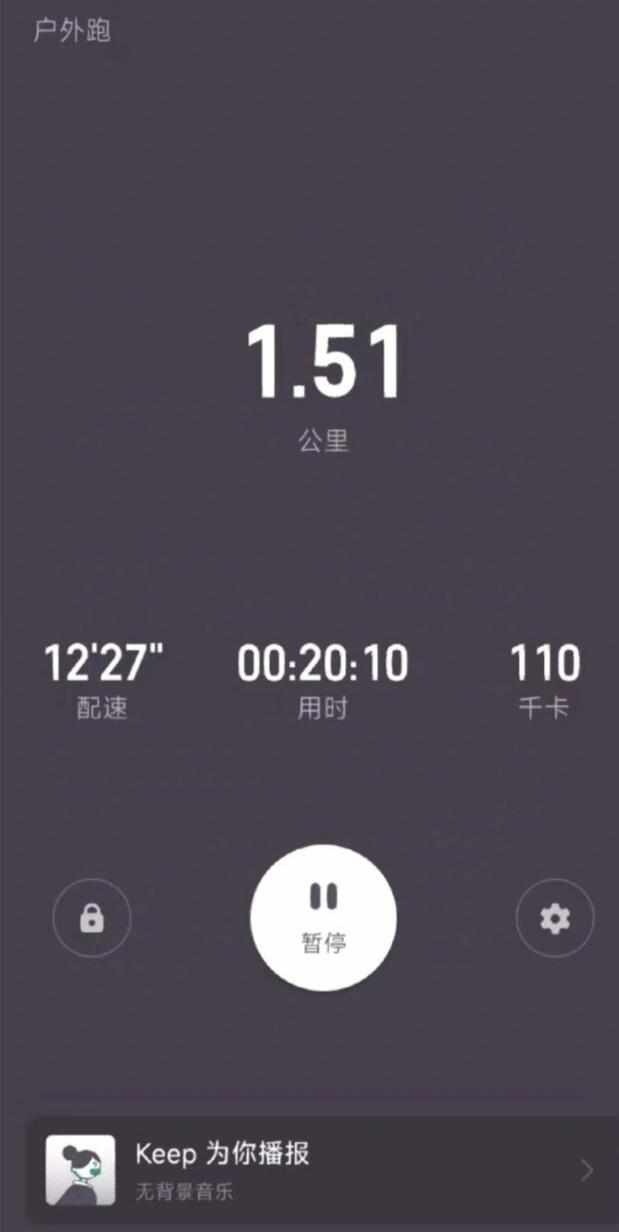This screenshot has width=619, height=1232.
Task: Pause the outdoor run with 暂停
Action: pos(323,917)
